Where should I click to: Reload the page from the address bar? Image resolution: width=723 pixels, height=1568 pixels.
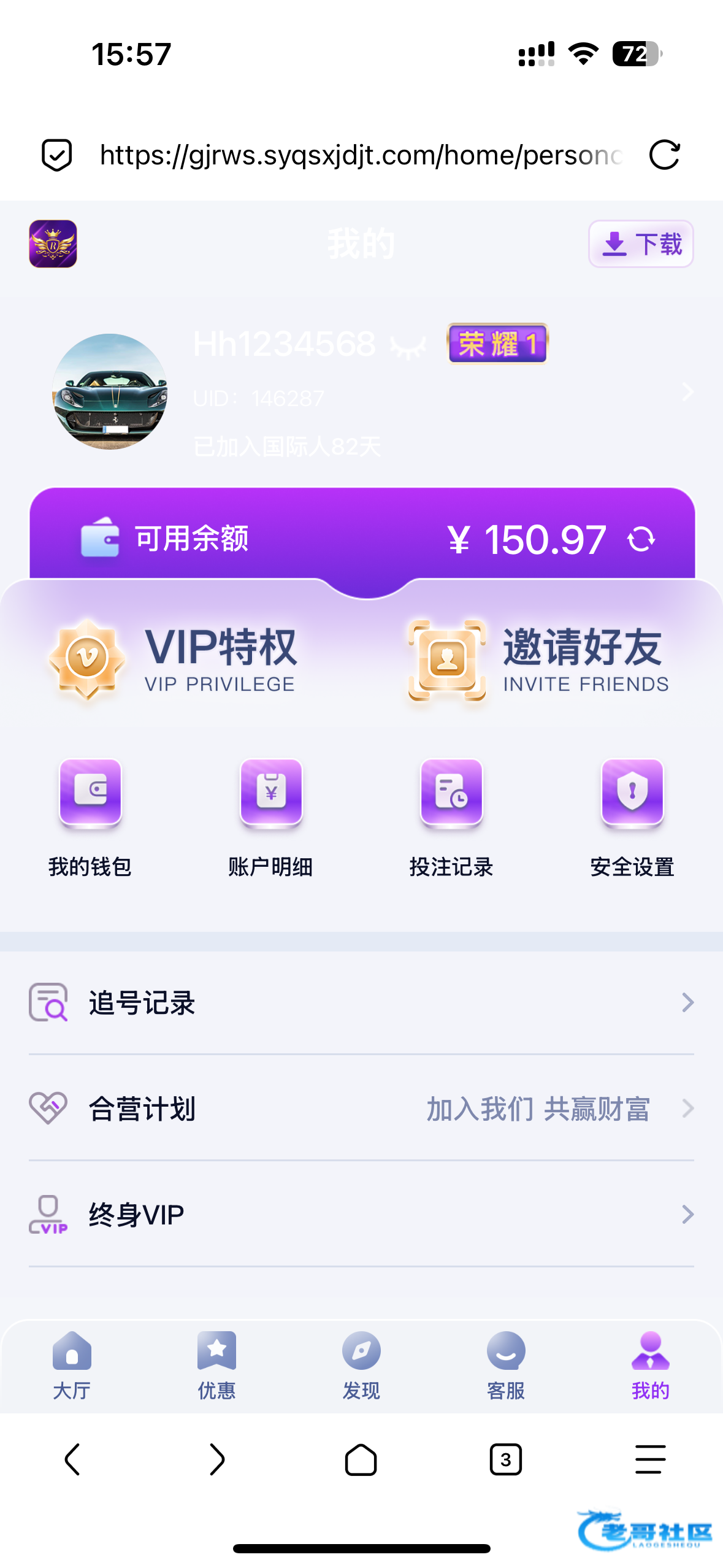click(665, 155)
